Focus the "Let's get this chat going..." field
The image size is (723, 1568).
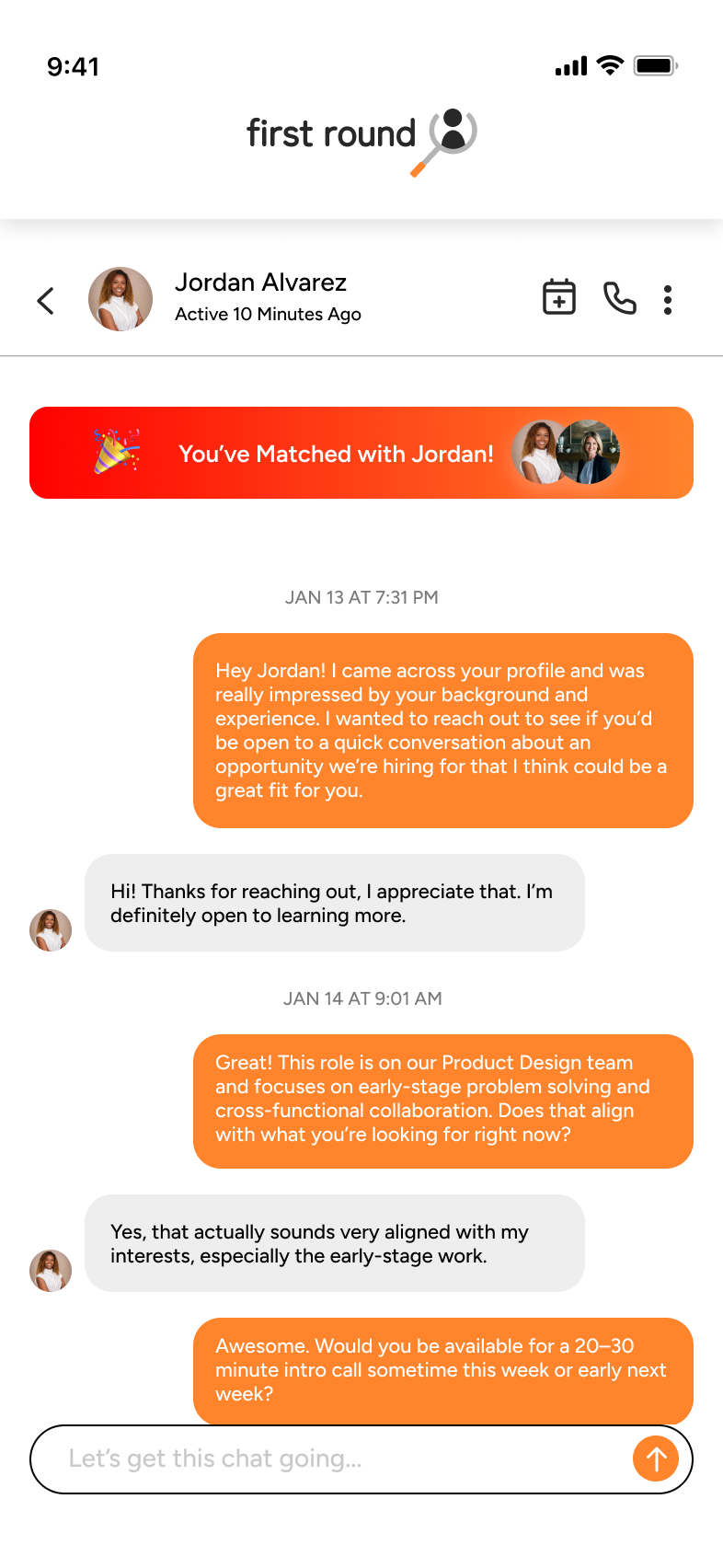pos(331,1458)
